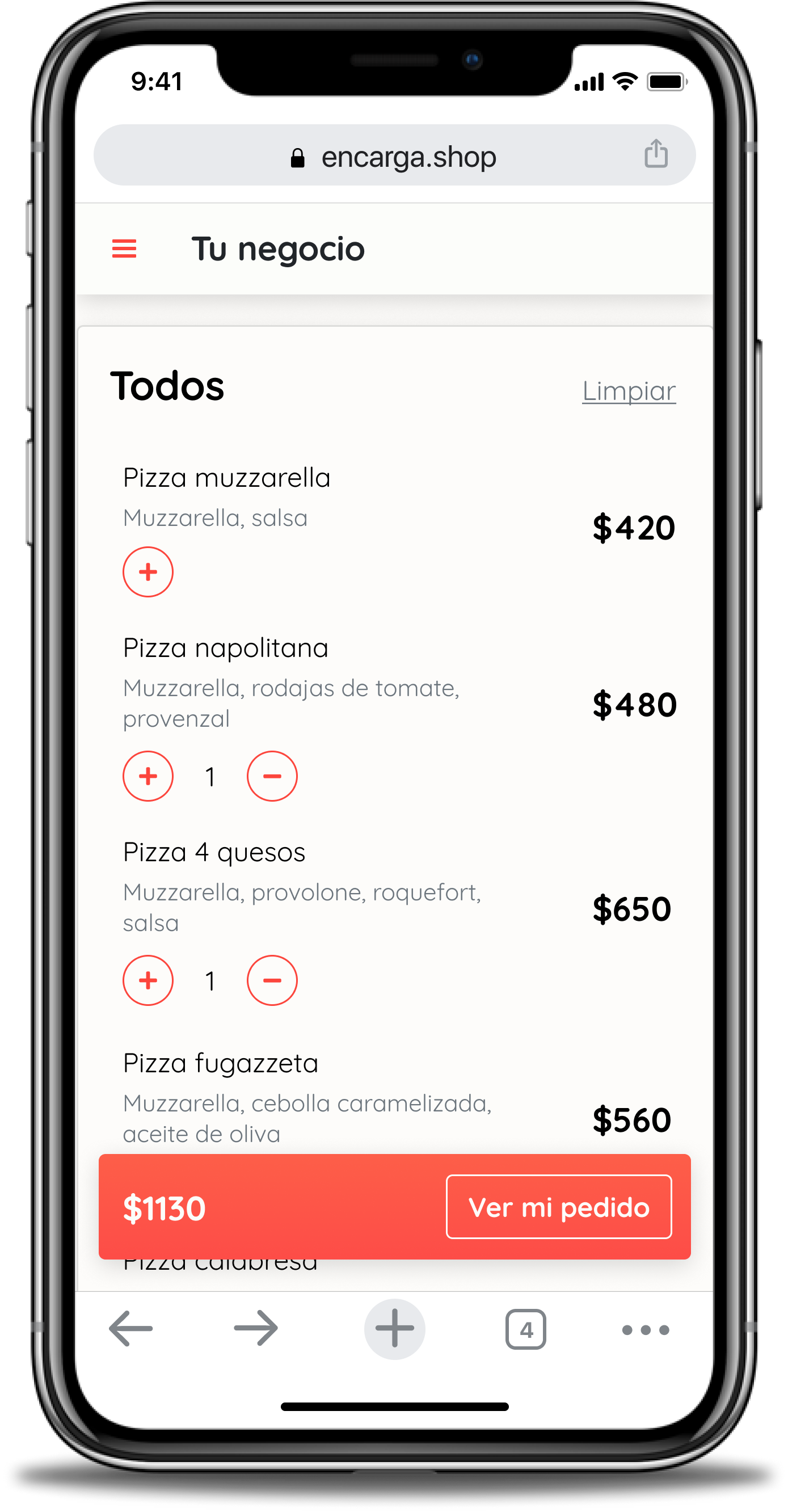Image resolution: width=788 pixels, height=1512 pixels.
Task: Remove one Pizza 4 quesos
Action: 272,980
